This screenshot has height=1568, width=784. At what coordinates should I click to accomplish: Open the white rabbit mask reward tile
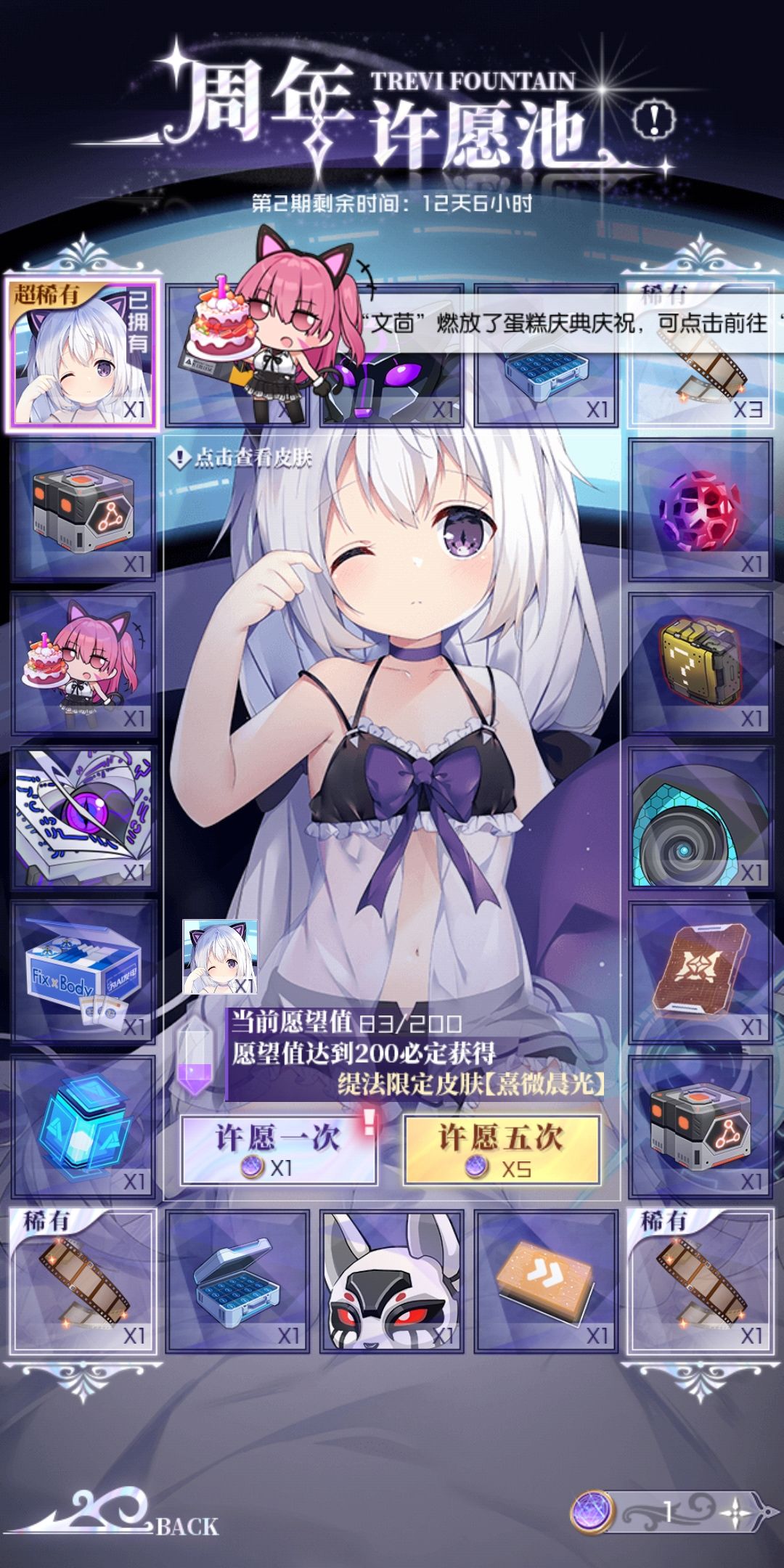(x=391, y=1281)
